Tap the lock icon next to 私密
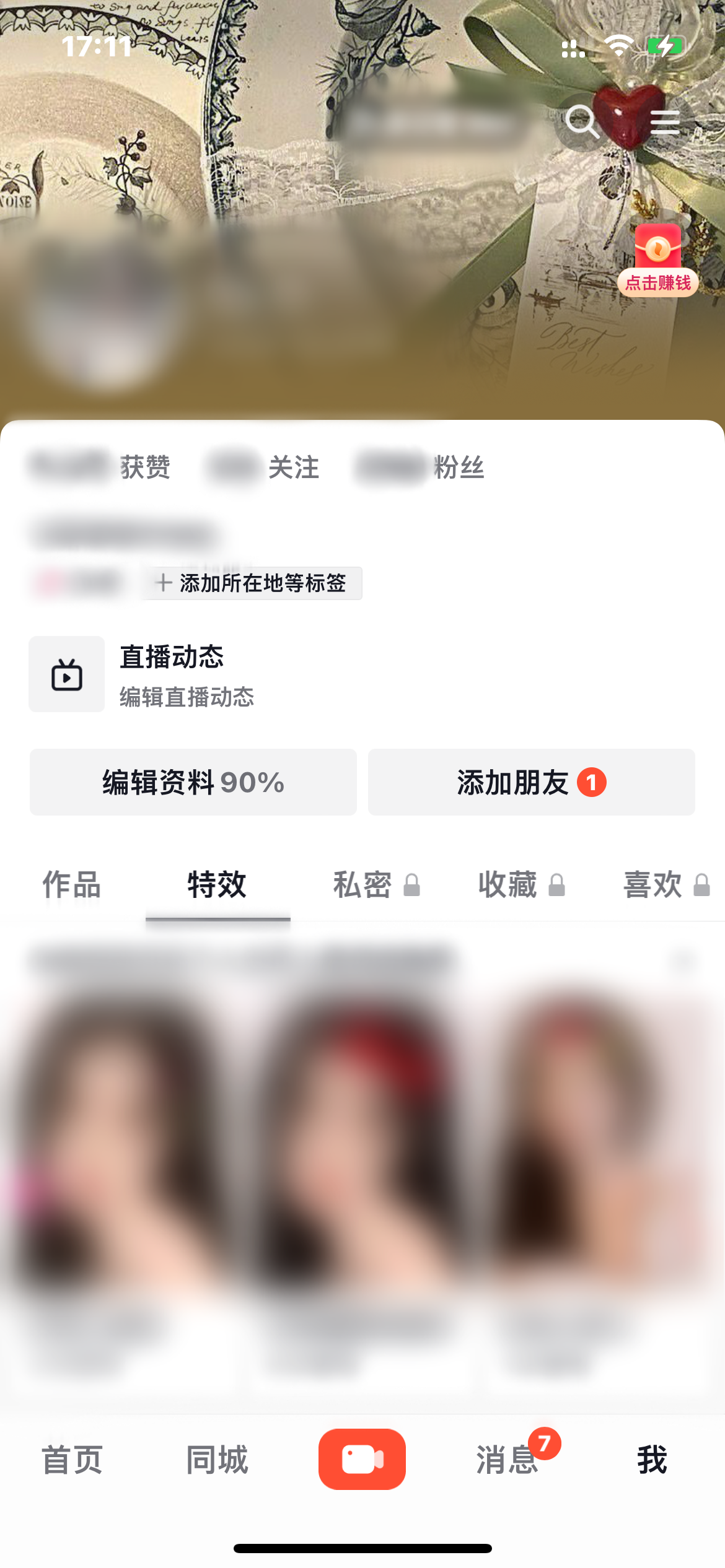 pyautogui.click(x=410, y=886)
